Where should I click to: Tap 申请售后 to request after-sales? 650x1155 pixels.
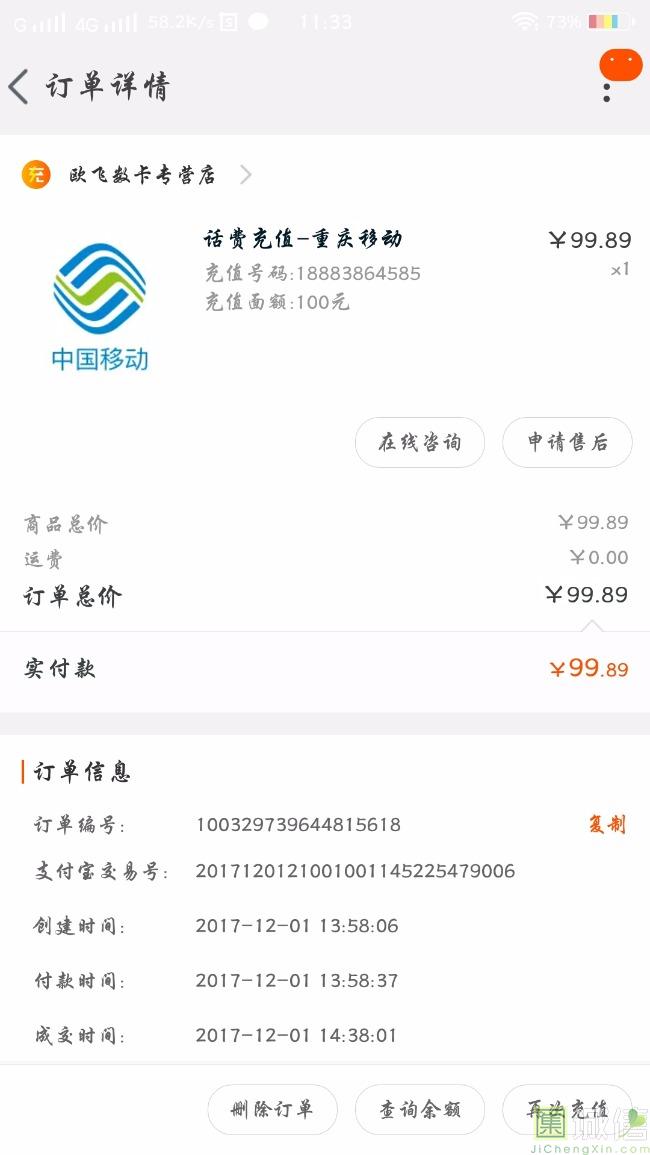(x=567, y=442)
